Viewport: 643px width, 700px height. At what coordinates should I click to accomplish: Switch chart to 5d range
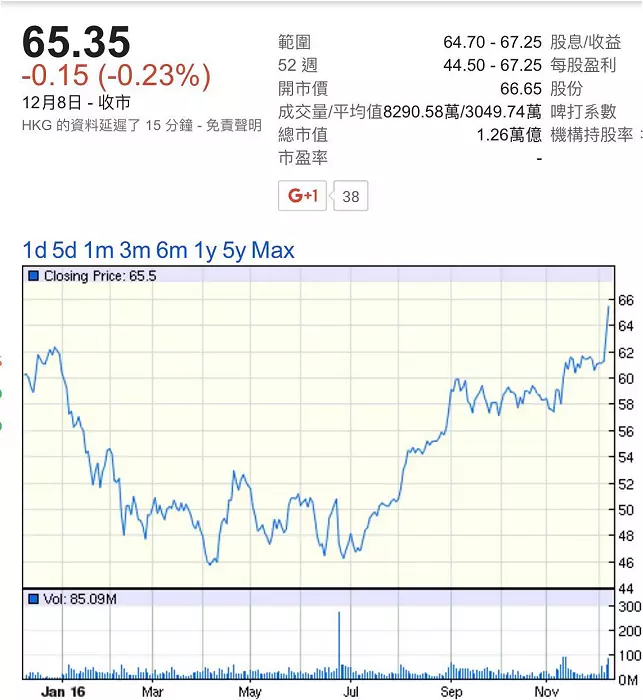[64, 250]
